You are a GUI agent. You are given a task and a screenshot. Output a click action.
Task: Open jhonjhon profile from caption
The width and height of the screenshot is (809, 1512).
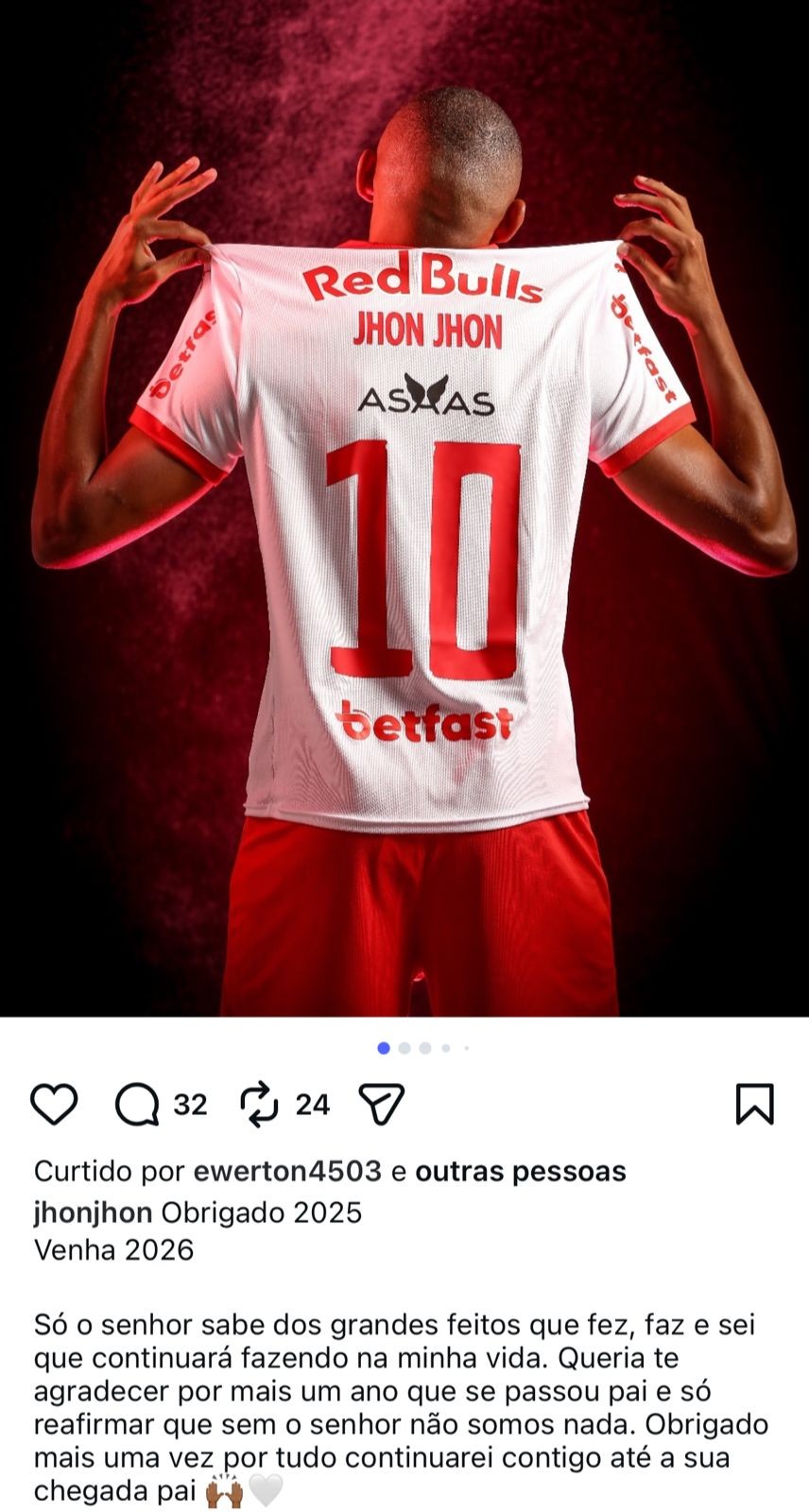[93, 1212]
